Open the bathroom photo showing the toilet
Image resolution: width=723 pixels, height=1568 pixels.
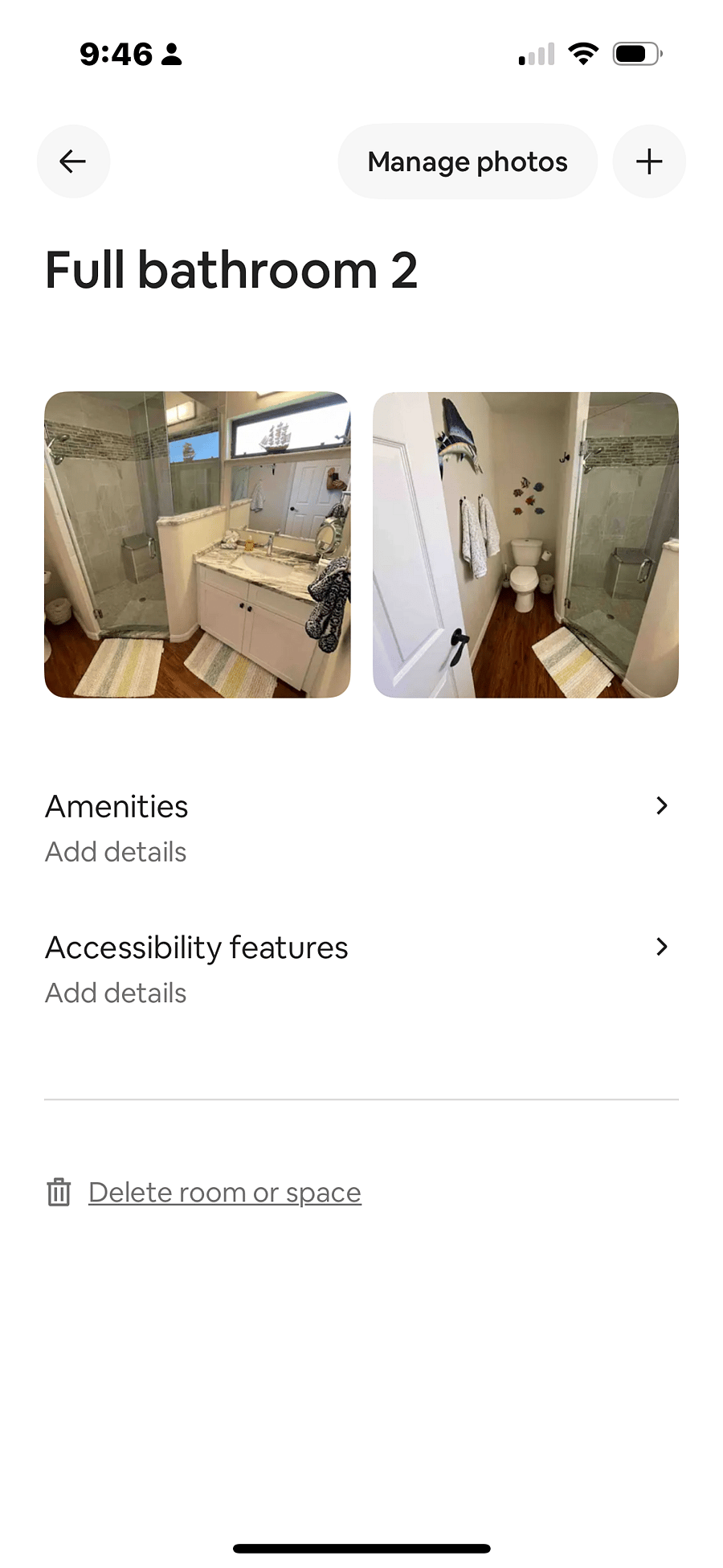(525, 545)
